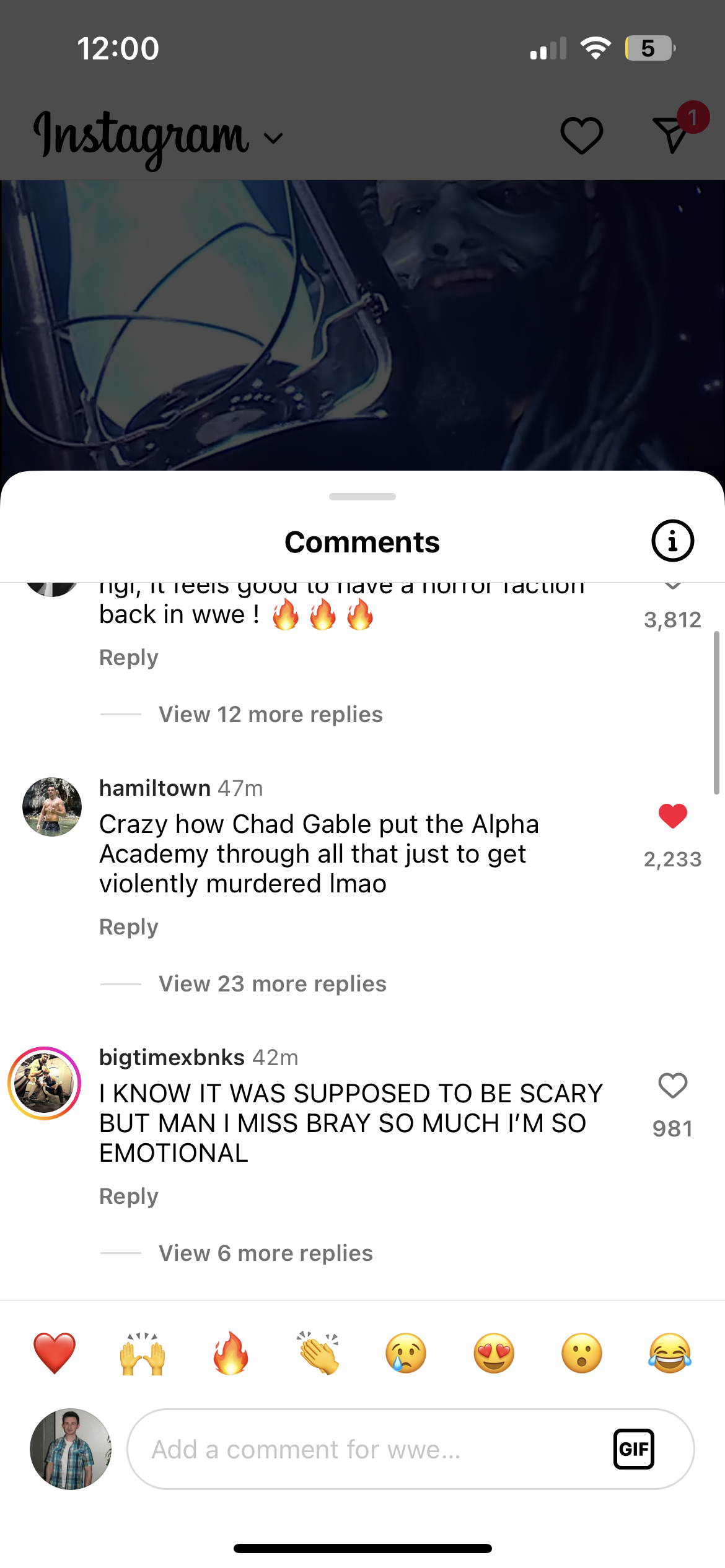
Task: Reply to bigtimexbnks's comment
Action: pos(129,1196)
